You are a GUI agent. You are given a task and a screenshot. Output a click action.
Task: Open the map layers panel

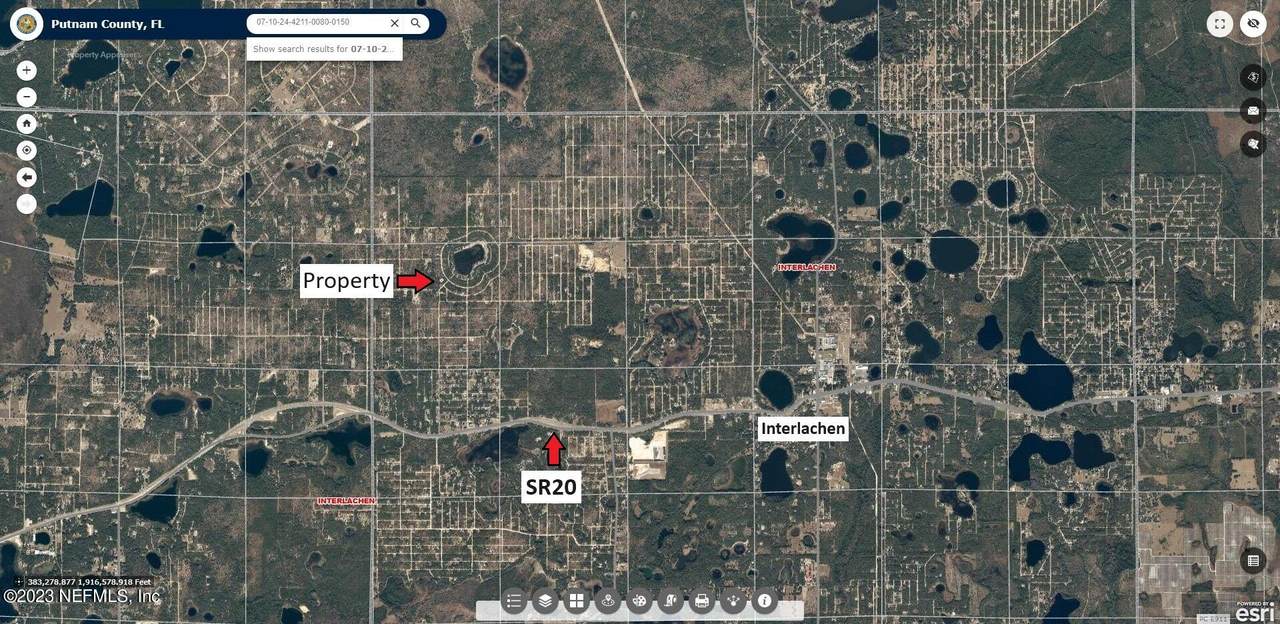click(545, 601)
